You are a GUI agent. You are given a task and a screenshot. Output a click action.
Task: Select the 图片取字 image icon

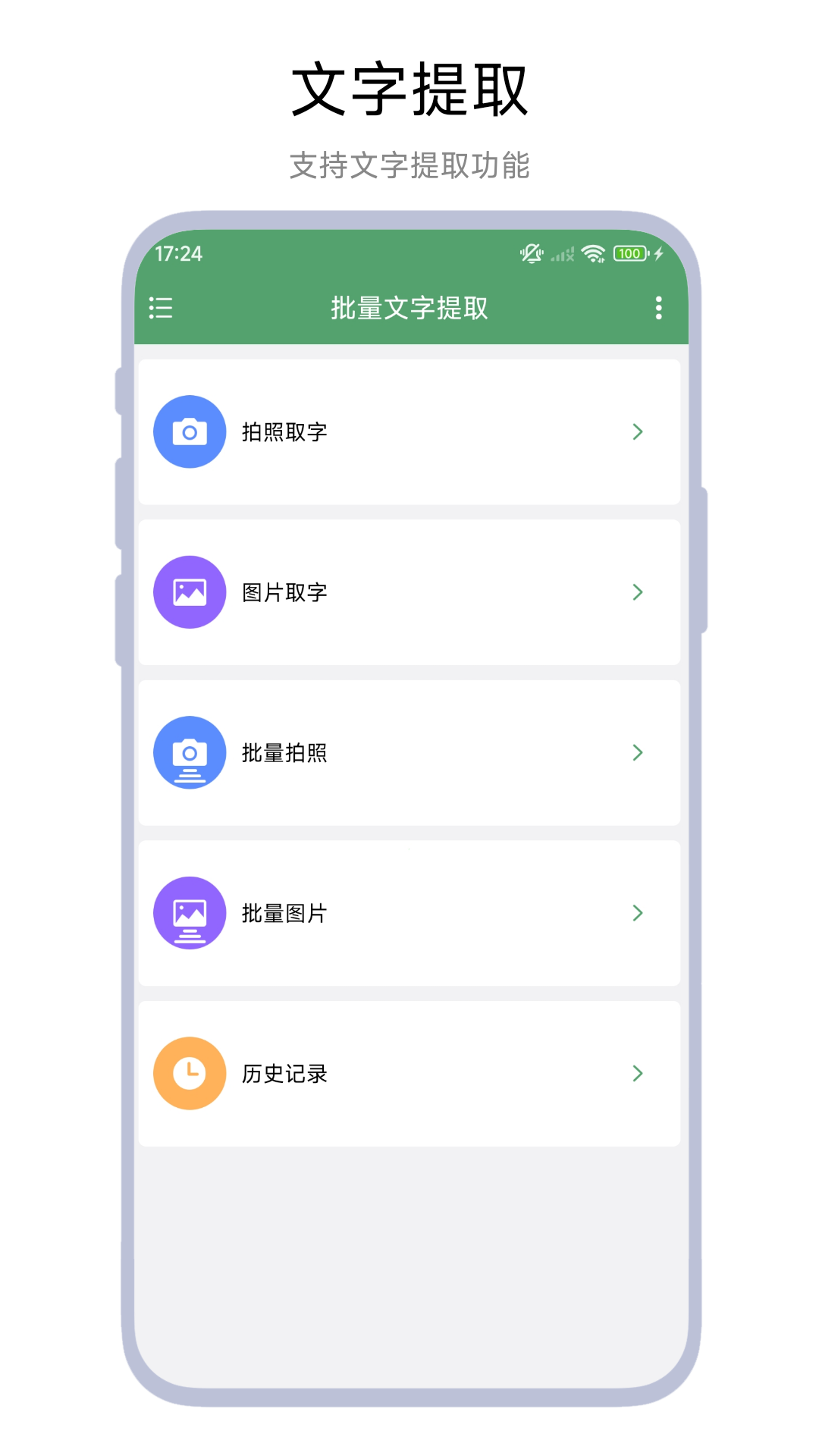pyautogui.click(x=190, y=592)
